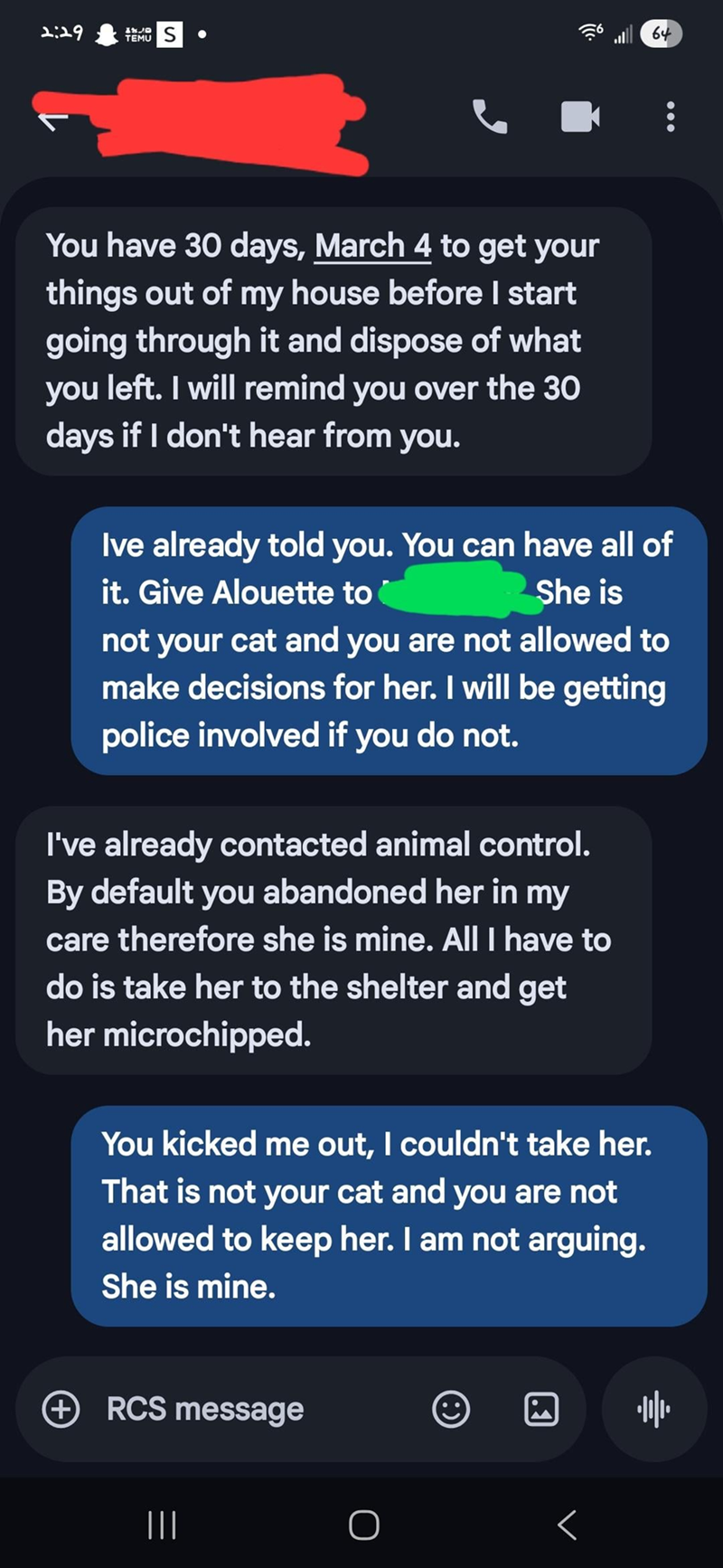Start a voice call
This screenshot has width=723, height=1568.
click(490, 117)
